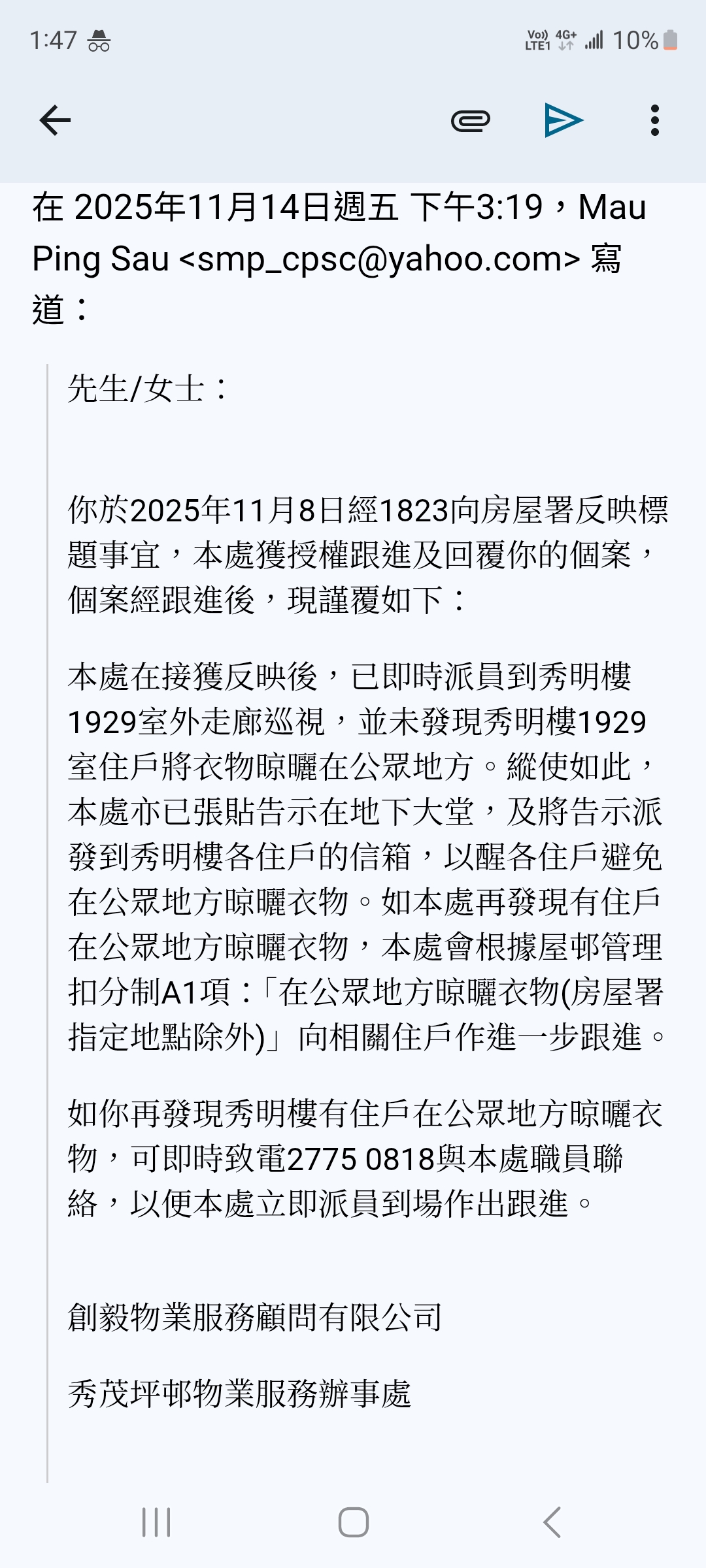The width and height of the screenshot is (706, 1568).
Task: Attach a file with the paperclip icon
Action: [x=471, y=121]
